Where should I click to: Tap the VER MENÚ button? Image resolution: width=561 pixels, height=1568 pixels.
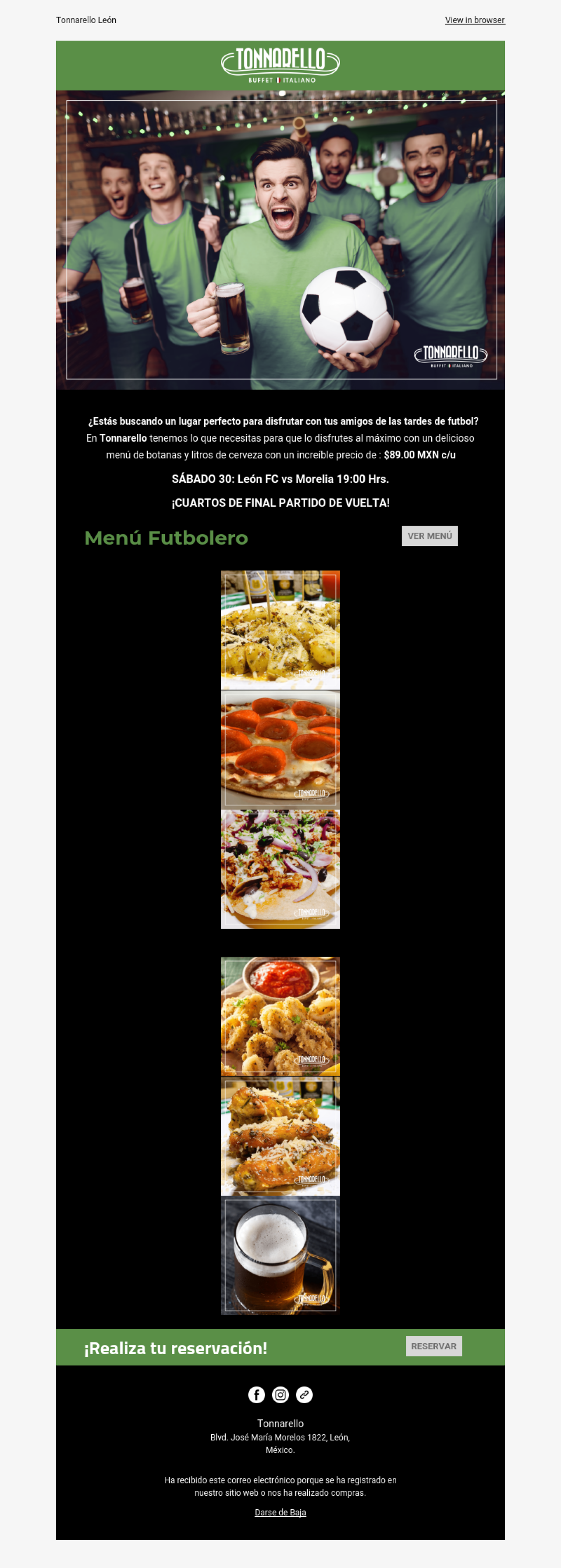click(430, 536)
